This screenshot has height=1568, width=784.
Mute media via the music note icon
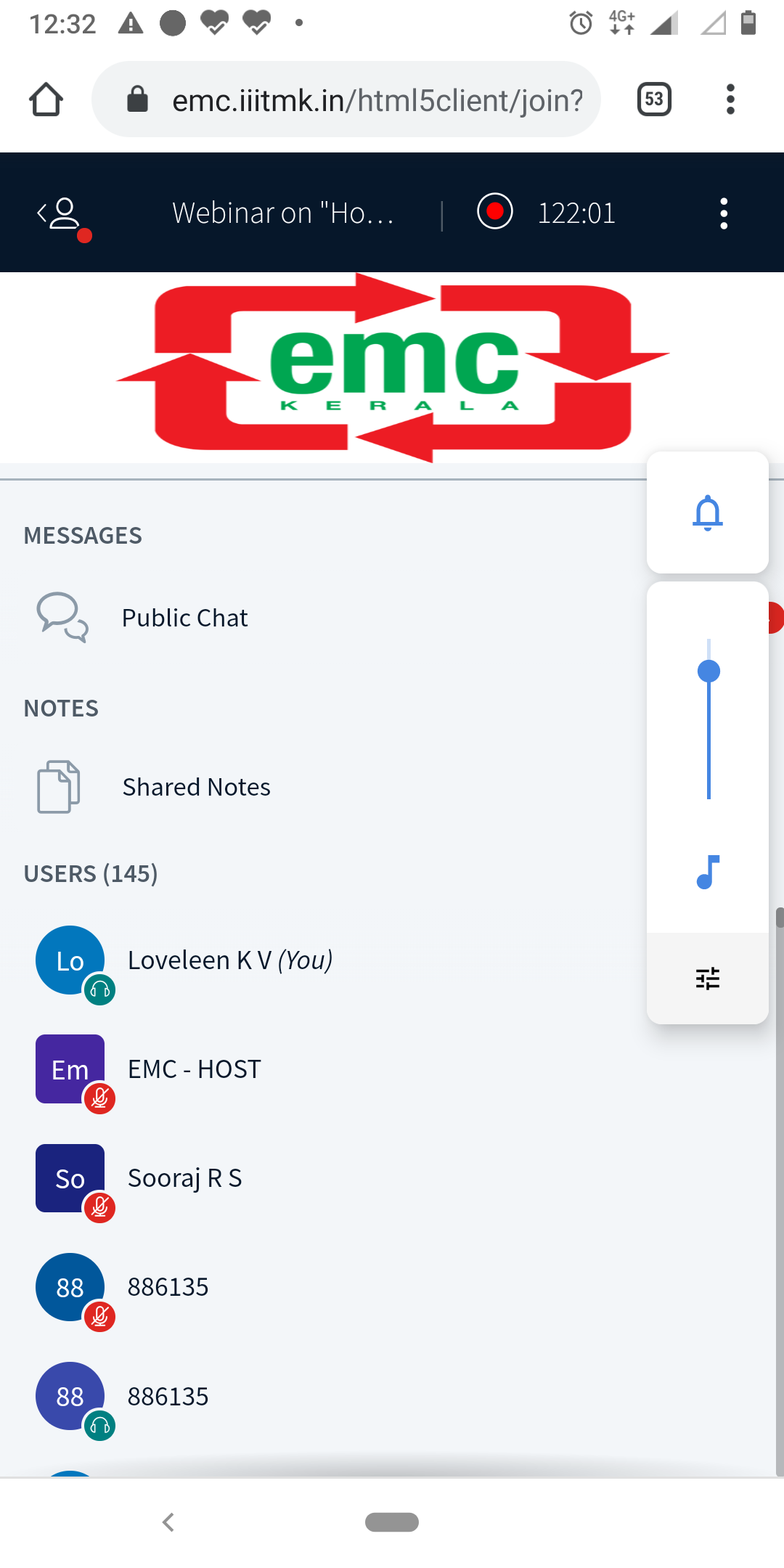[708, 872]
